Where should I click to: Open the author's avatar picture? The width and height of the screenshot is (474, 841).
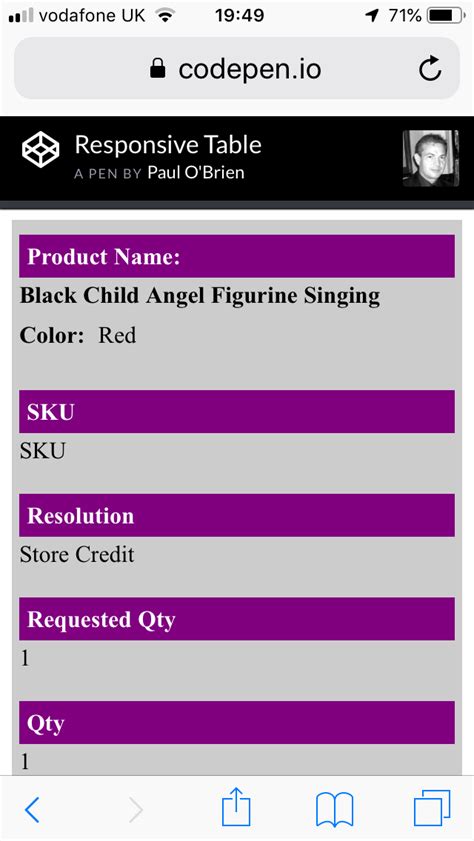[x=431, y=158]
